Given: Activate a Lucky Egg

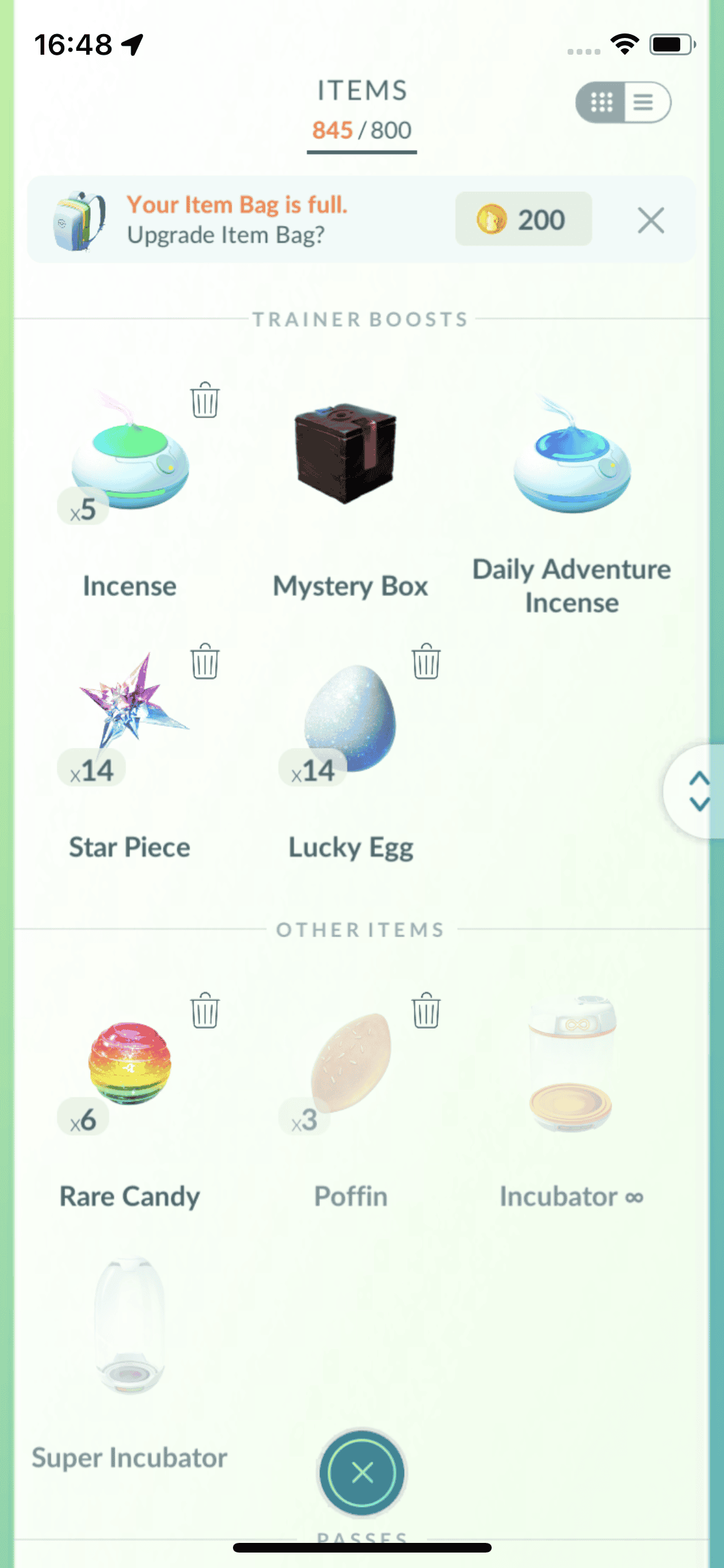Looking at the screenshot, I should tap(350, 718).
